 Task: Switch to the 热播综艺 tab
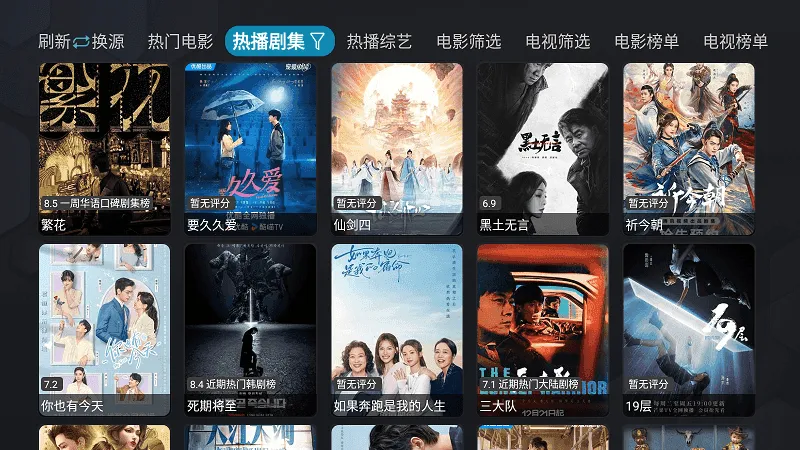[x=379, y=41]
